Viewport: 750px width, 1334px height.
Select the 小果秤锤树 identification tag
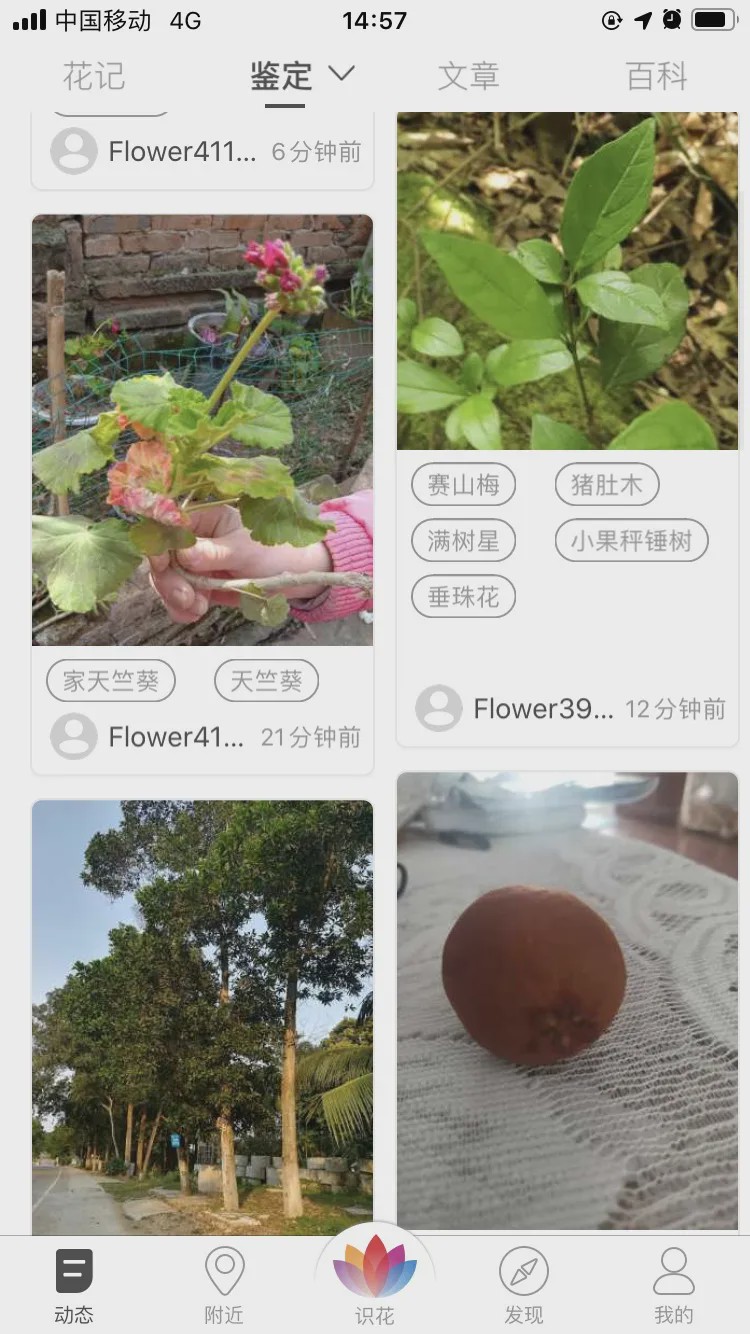tap(631, 540)
